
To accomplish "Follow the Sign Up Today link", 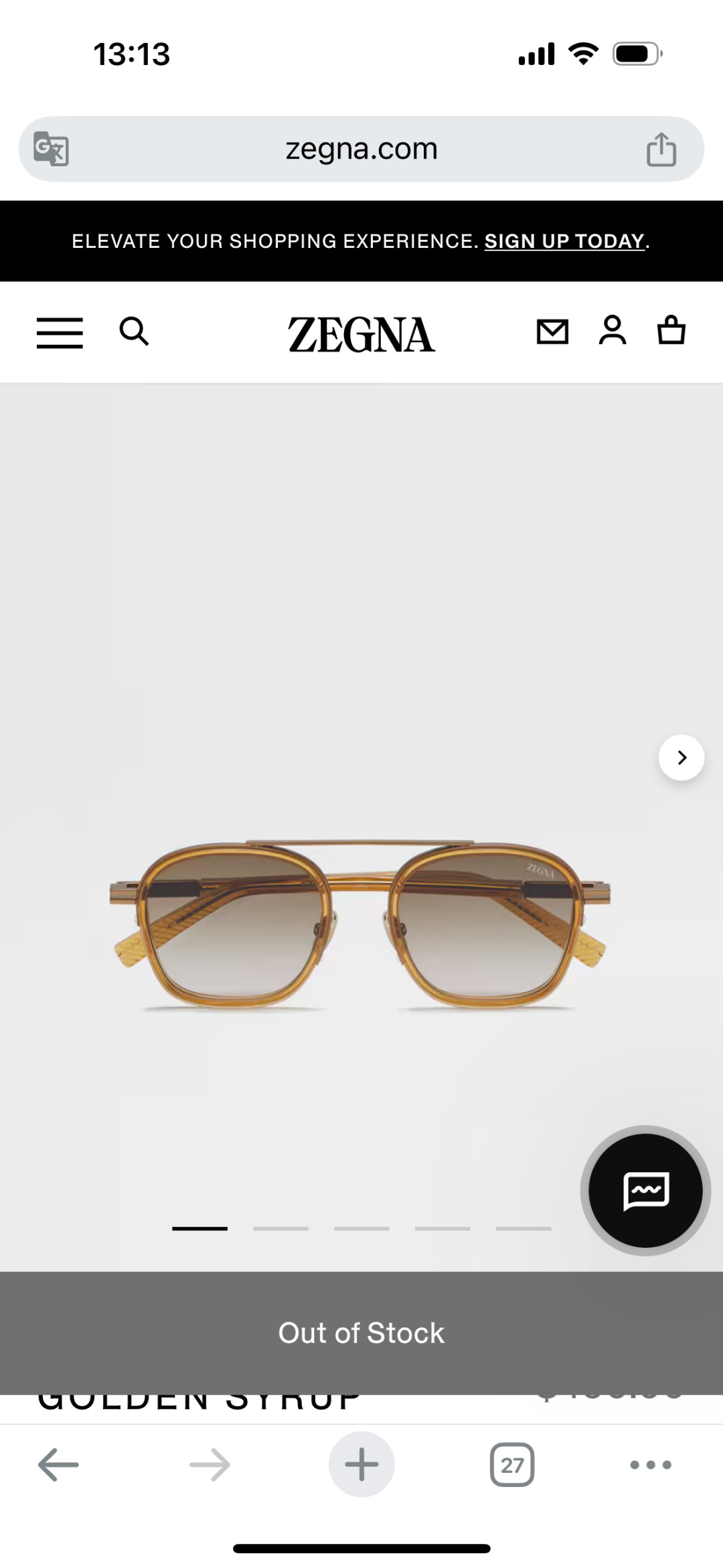I will 564,241.
